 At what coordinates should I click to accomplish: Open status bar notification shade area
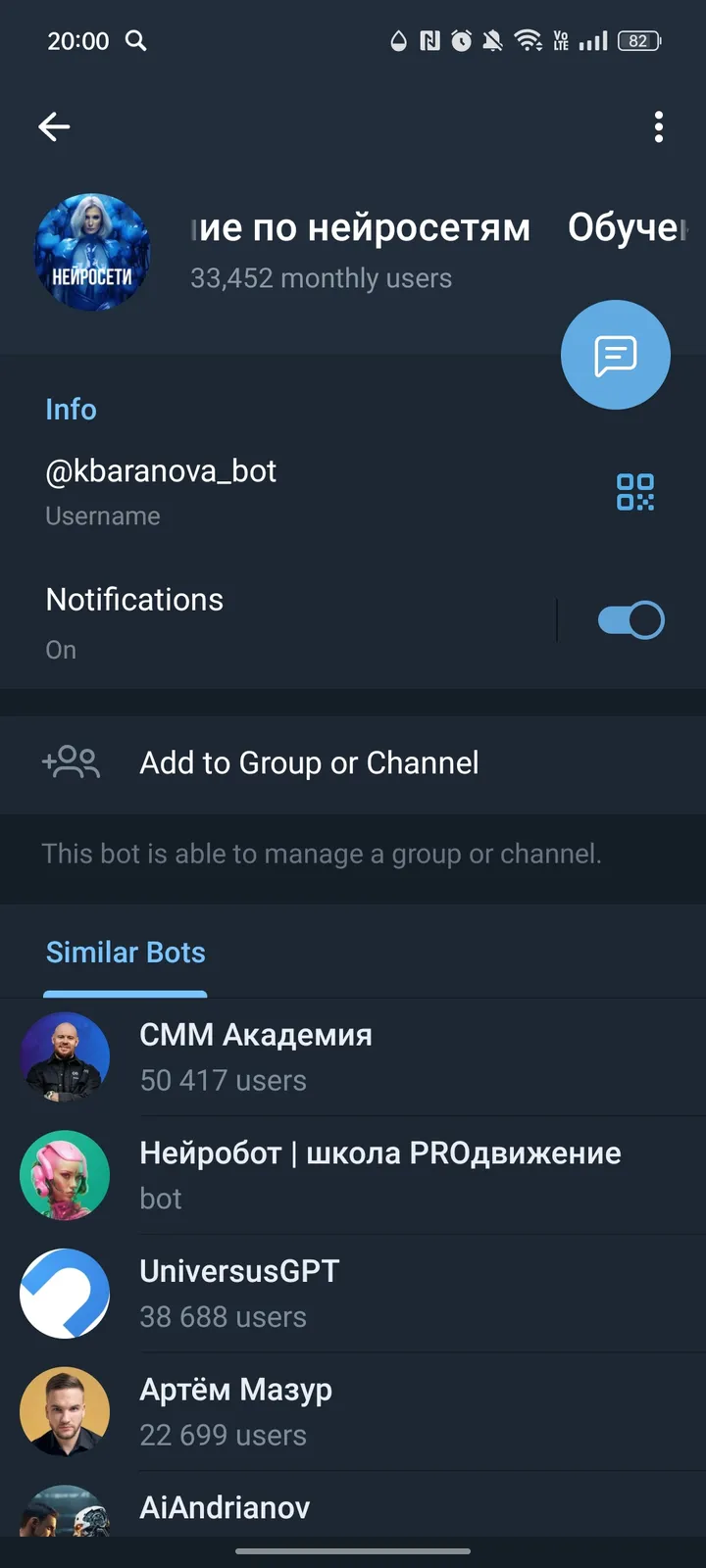353,41
